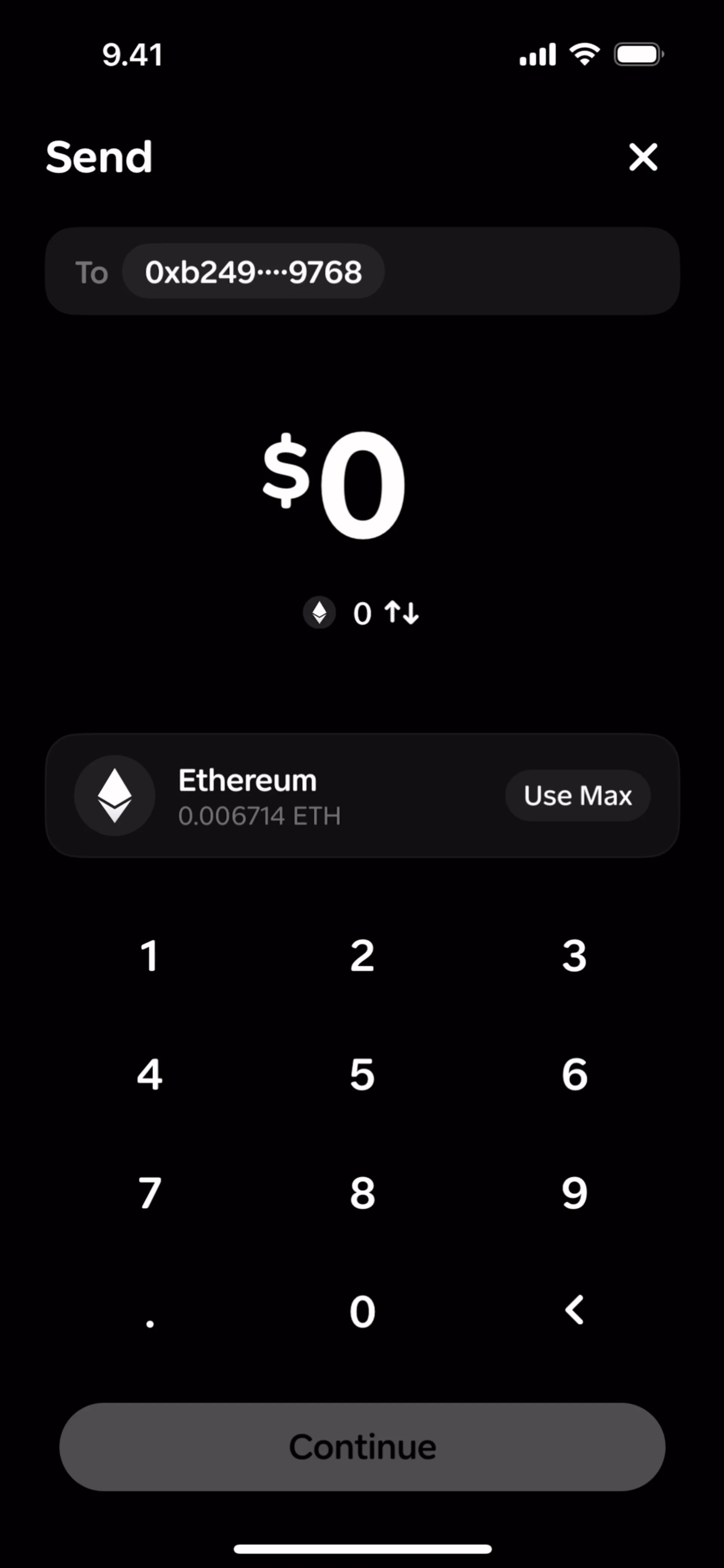Edit the recipient address 0xb249····9768

point(253,271)
